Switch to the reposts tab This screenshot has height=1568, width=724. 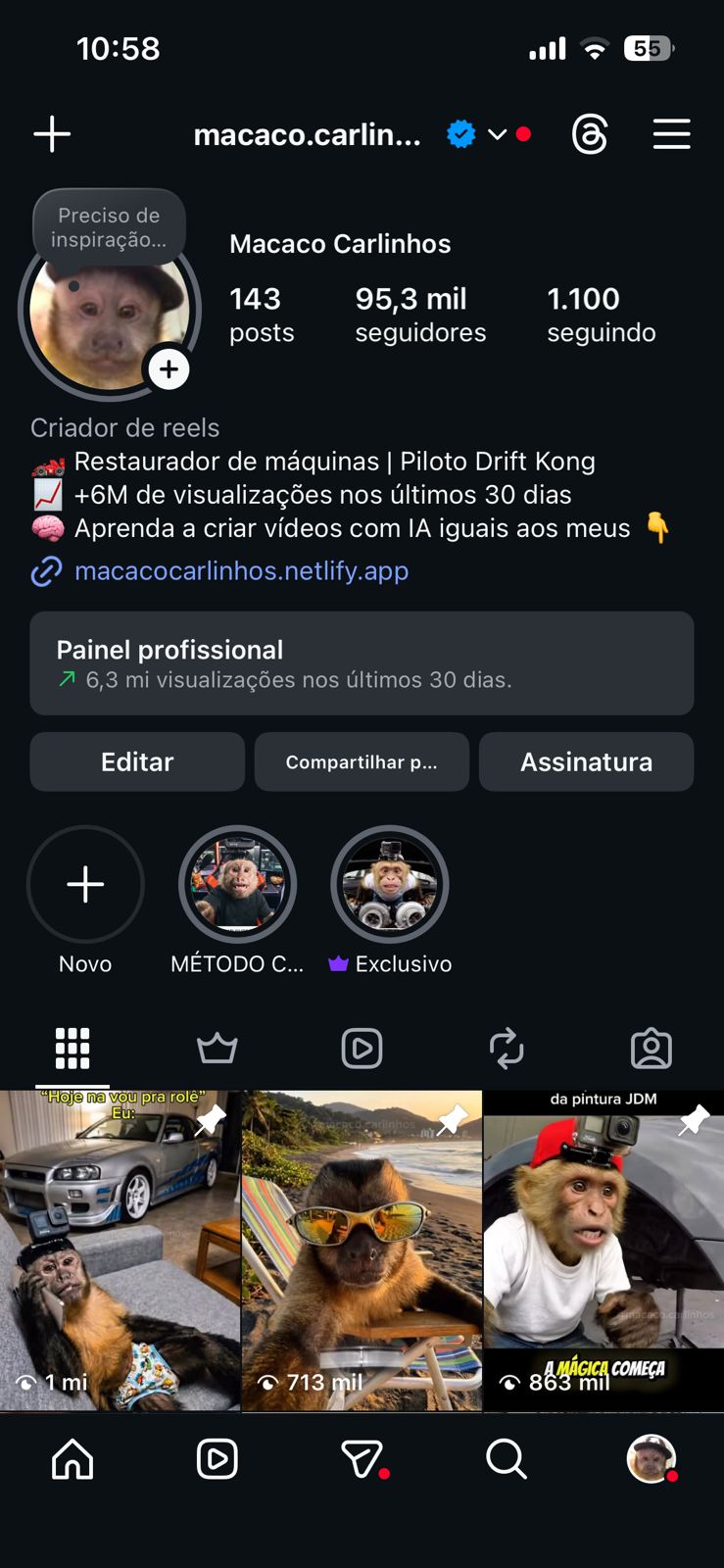tap(507, 1049)
